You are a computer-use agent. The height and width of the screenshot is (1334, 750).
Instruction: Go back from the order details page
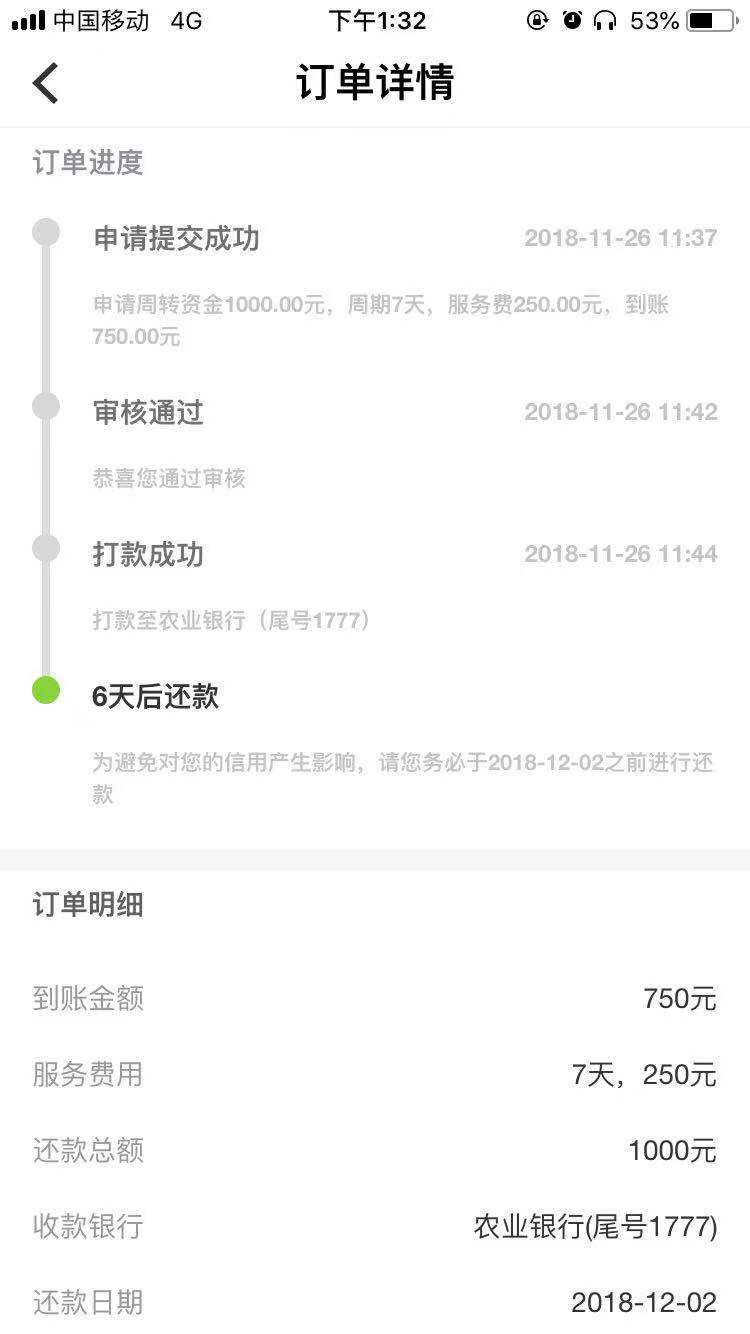point(45,82)
